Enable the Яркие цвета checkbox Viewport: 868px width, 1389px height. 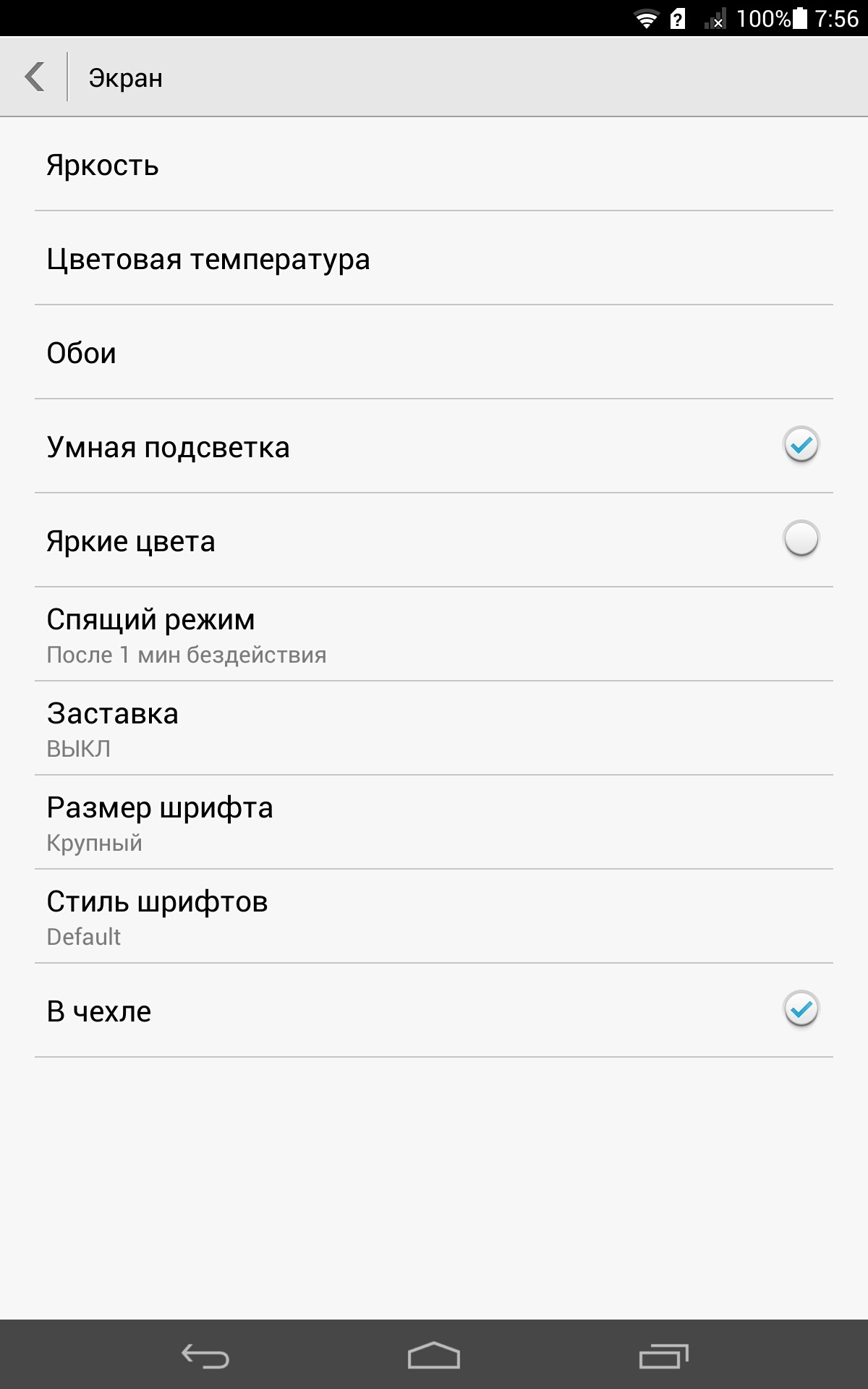pos(801,539)
